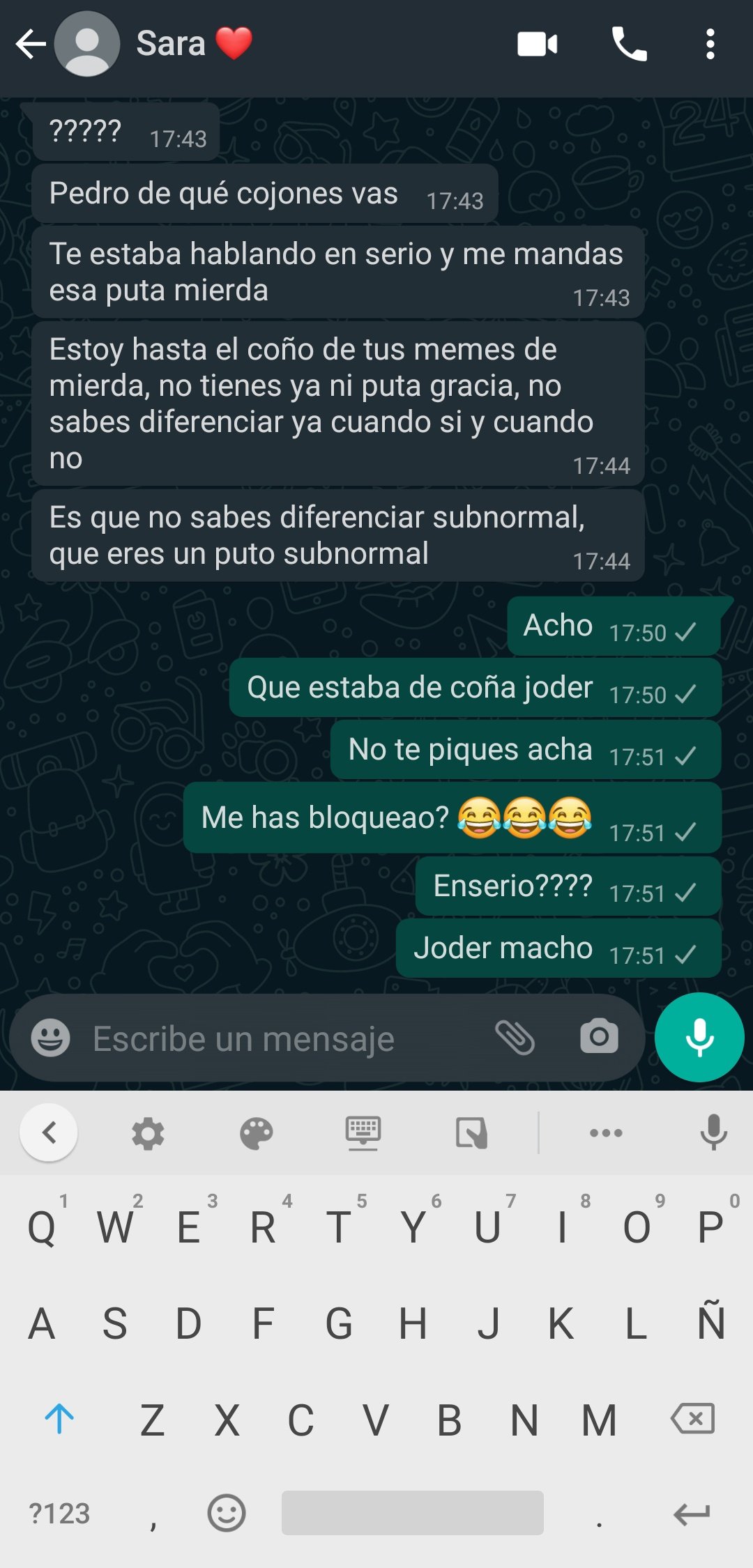Open Sara's contact profile
The height and width of the screenshot is (1568, 753).
(x=171, y=45)
